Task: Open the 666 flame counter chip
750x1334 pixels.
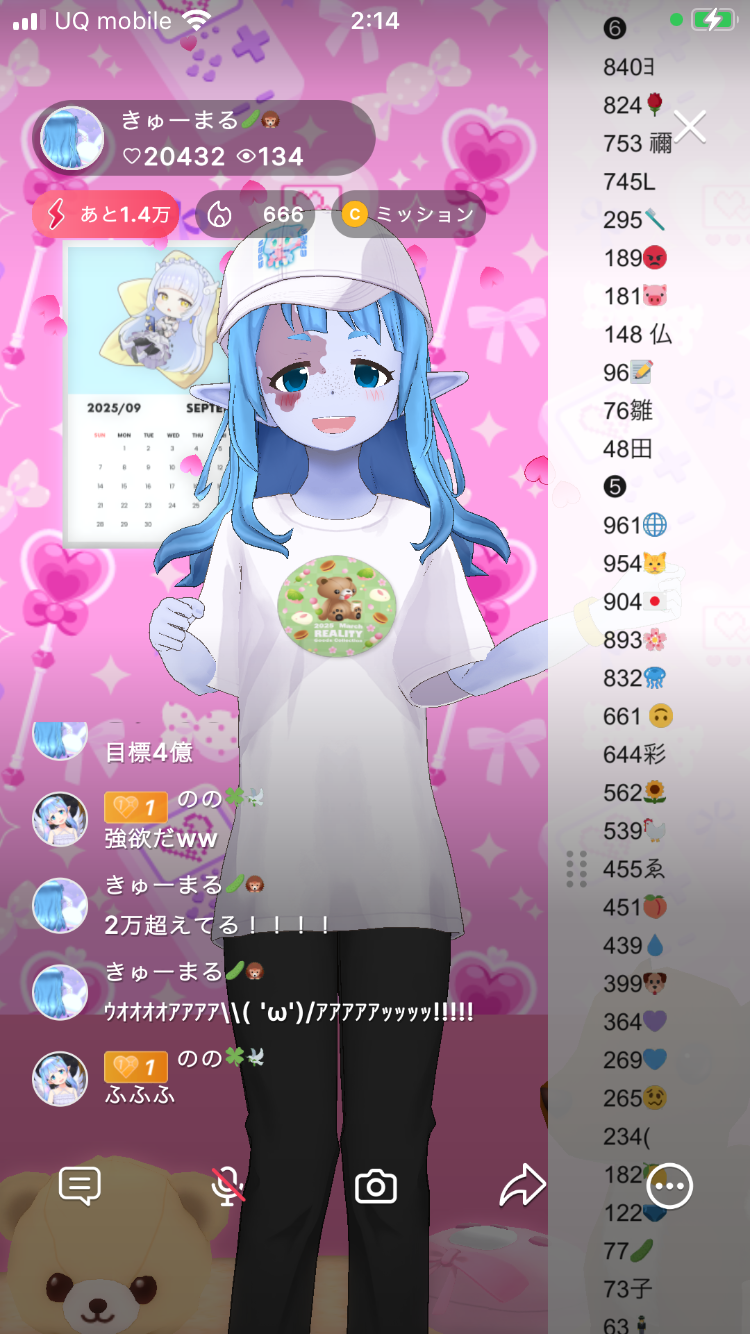Action: pyautogui.click(x=255, y=214)
